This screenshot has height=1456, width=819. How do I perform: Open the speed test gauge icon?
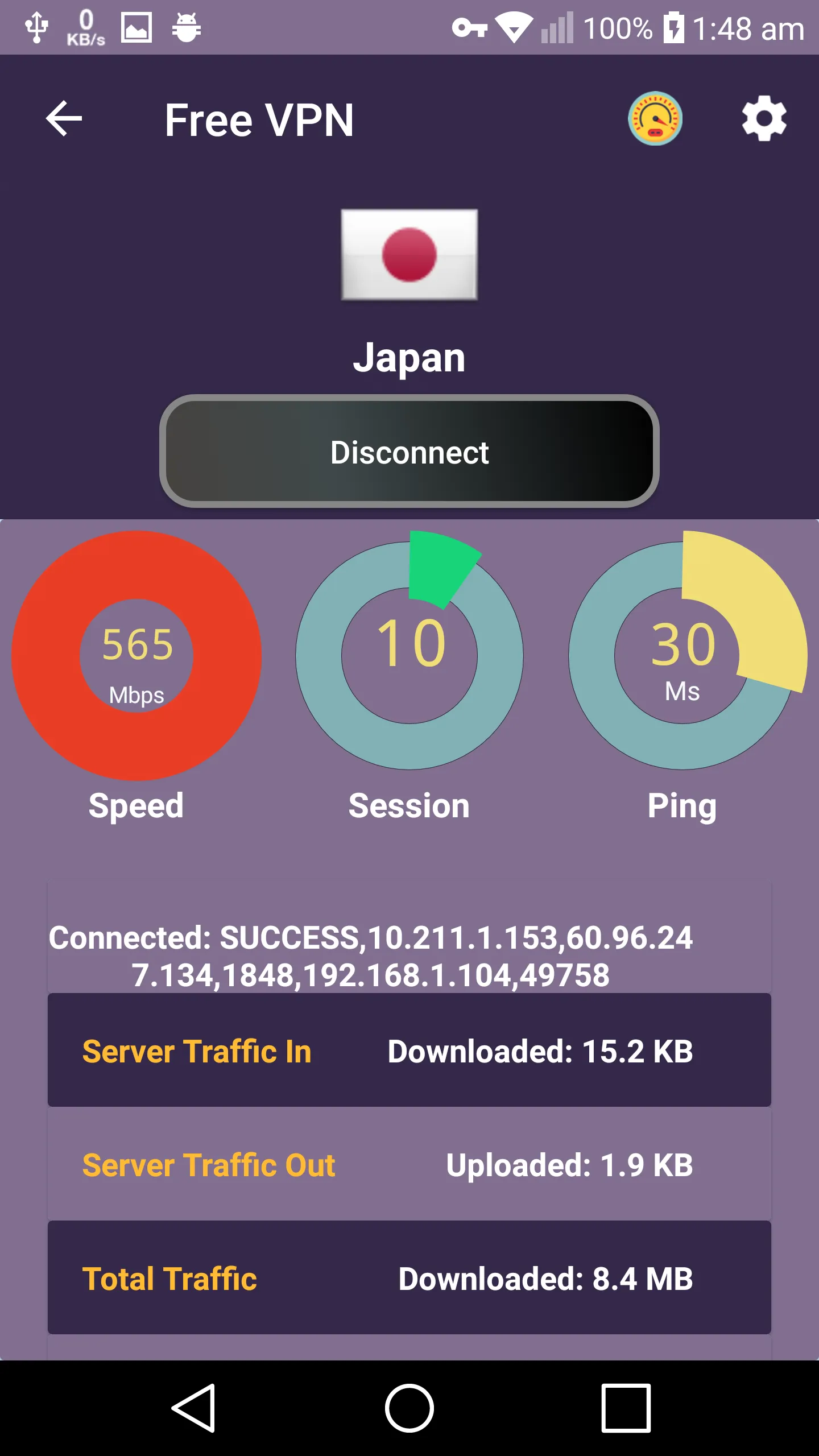point(655,119)
